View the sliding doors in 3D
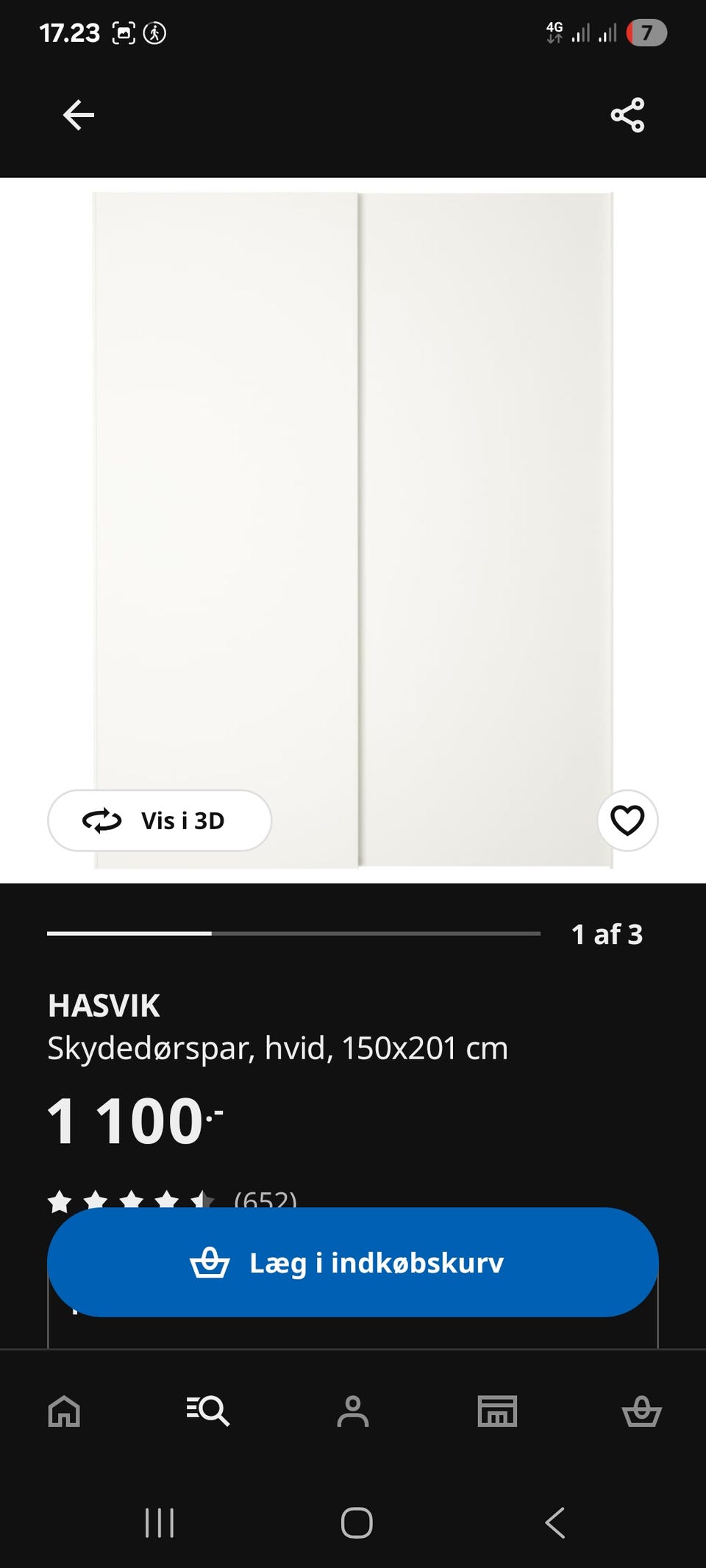Viewport: 706px width, 1568px height. pyautogui.click(x=160, y=820)
